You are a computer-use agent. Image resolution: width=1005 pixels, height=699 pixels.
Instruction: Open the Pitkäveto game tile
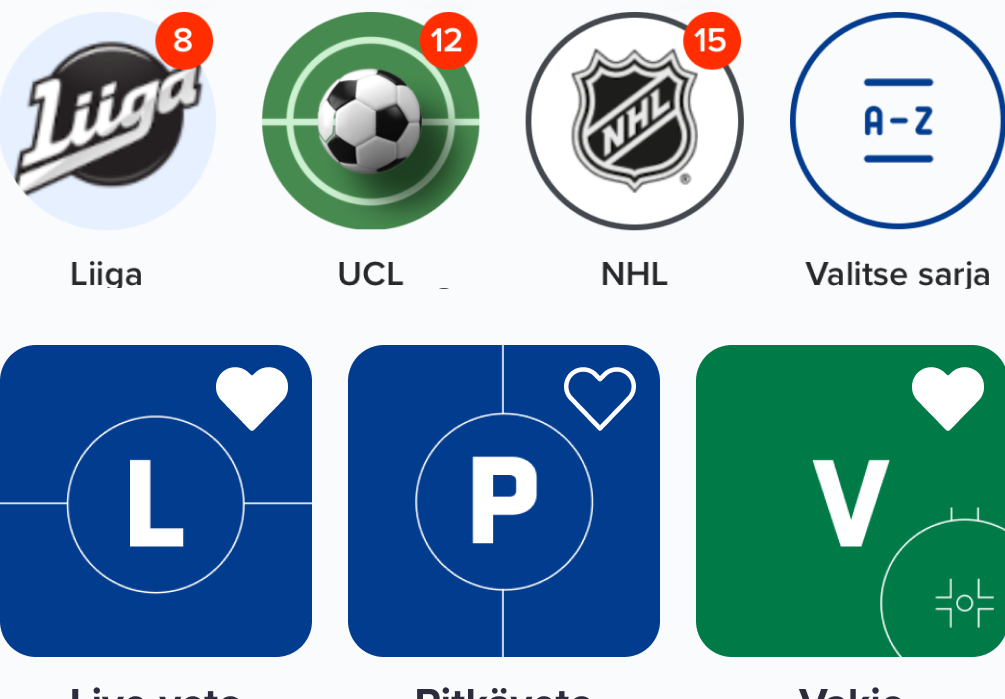(x=503, y=520)
